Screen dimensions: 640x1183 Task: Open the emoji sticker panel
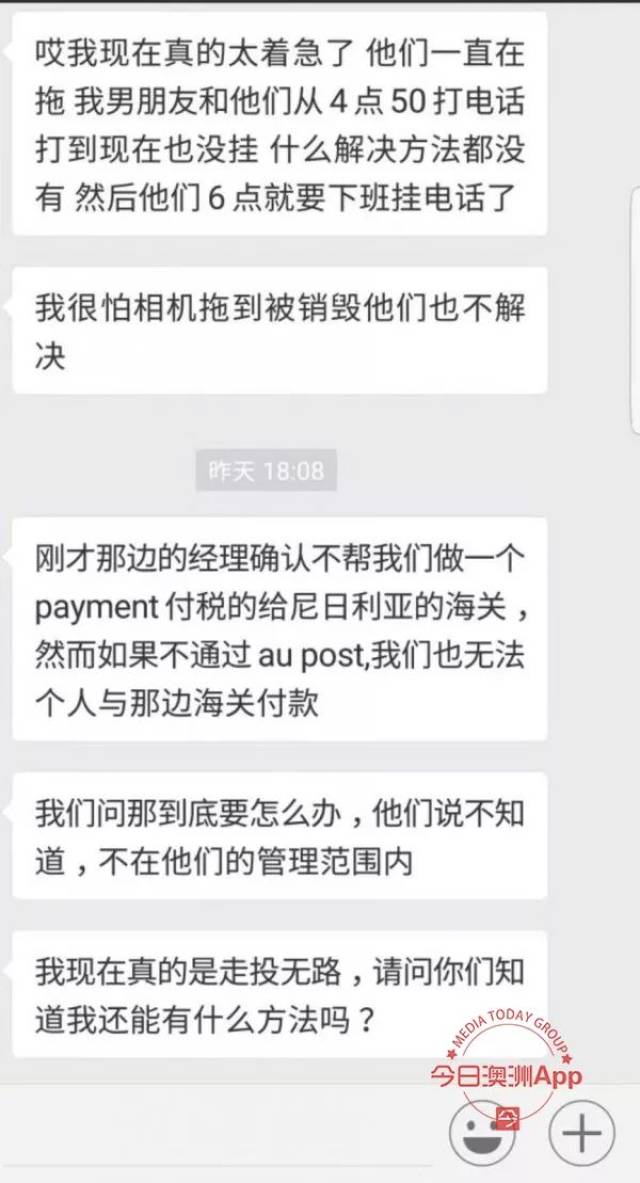tap(486, 1133)
